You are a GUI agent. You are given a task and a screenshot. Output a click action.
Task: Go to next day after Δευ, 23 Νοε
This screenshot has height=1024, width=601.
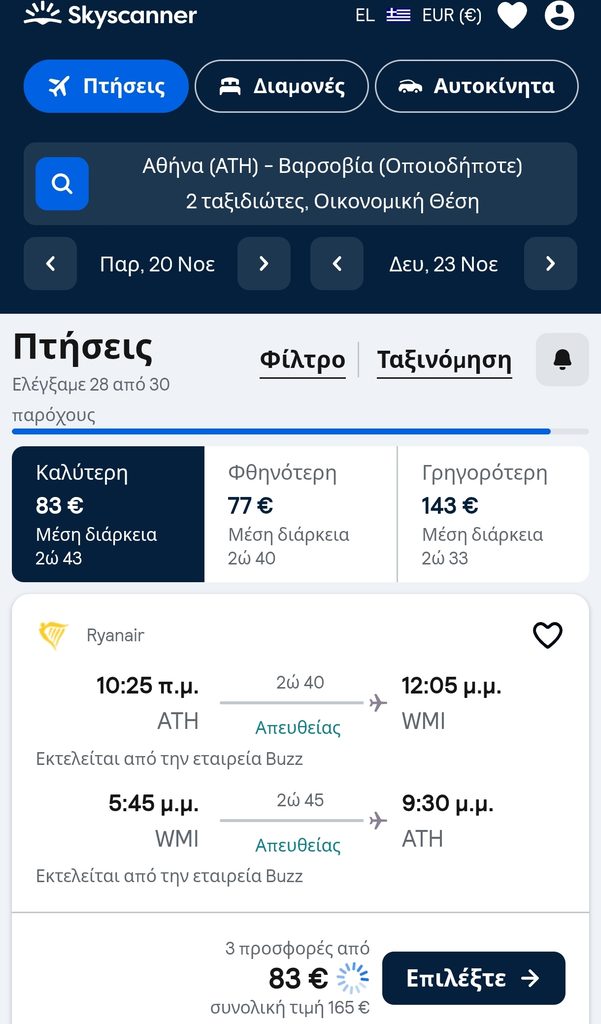(x=551, y=264)
